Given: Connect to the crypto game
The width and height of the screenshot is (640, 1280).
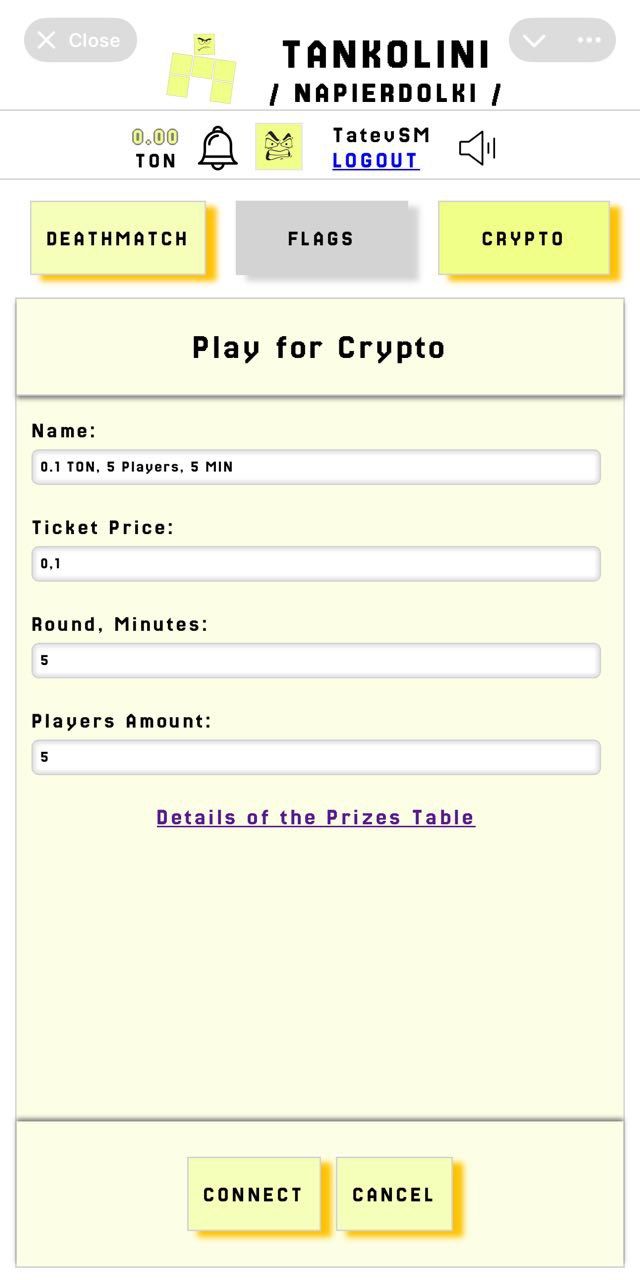Looking at the screenshot, I should [x=253, y=1194].
